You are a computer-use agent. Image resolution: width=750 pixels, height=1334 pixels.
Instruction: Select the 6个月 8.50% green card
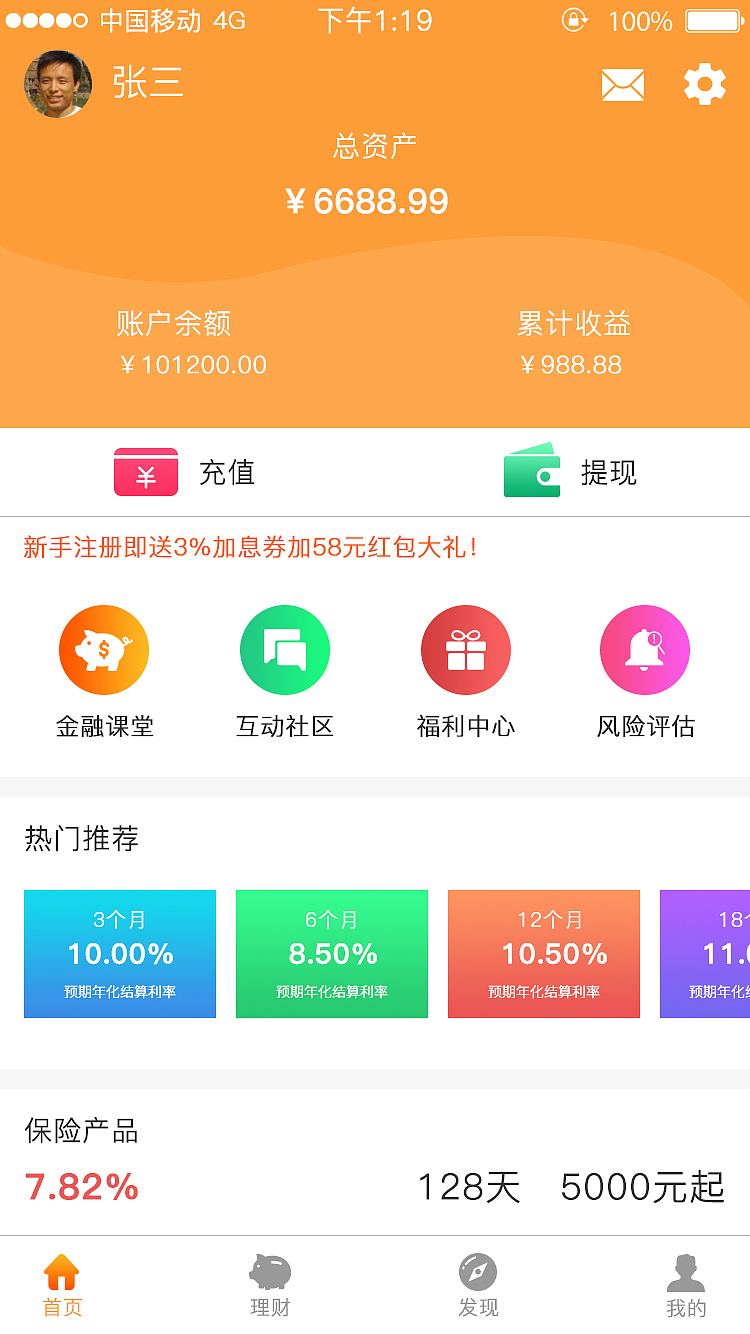tap(331, 953)
